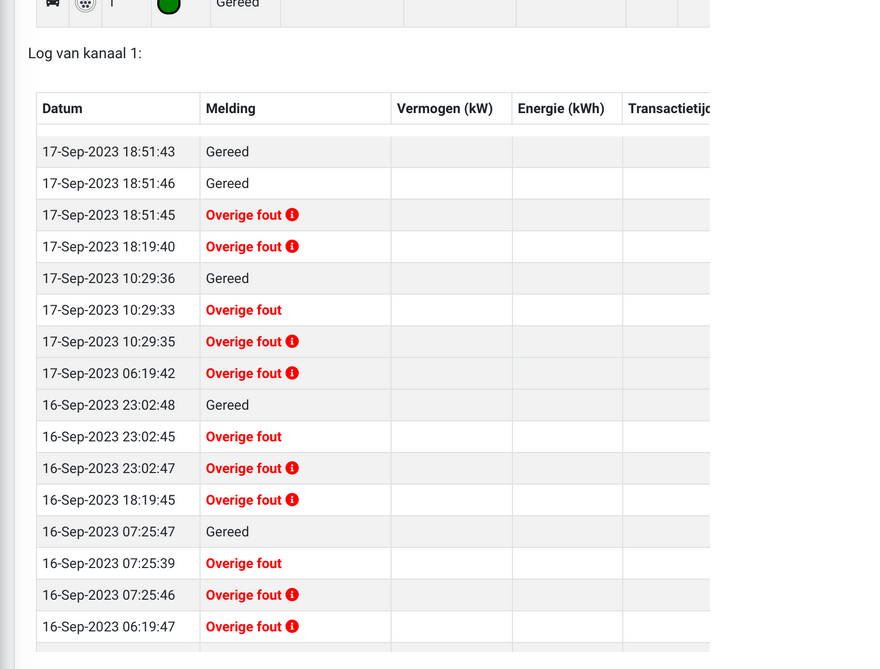The width and height of the screenshot is (880, 669).
Task: View error info for 17-Sep-2023 06:19:42
Action: (x=292, y=373)
